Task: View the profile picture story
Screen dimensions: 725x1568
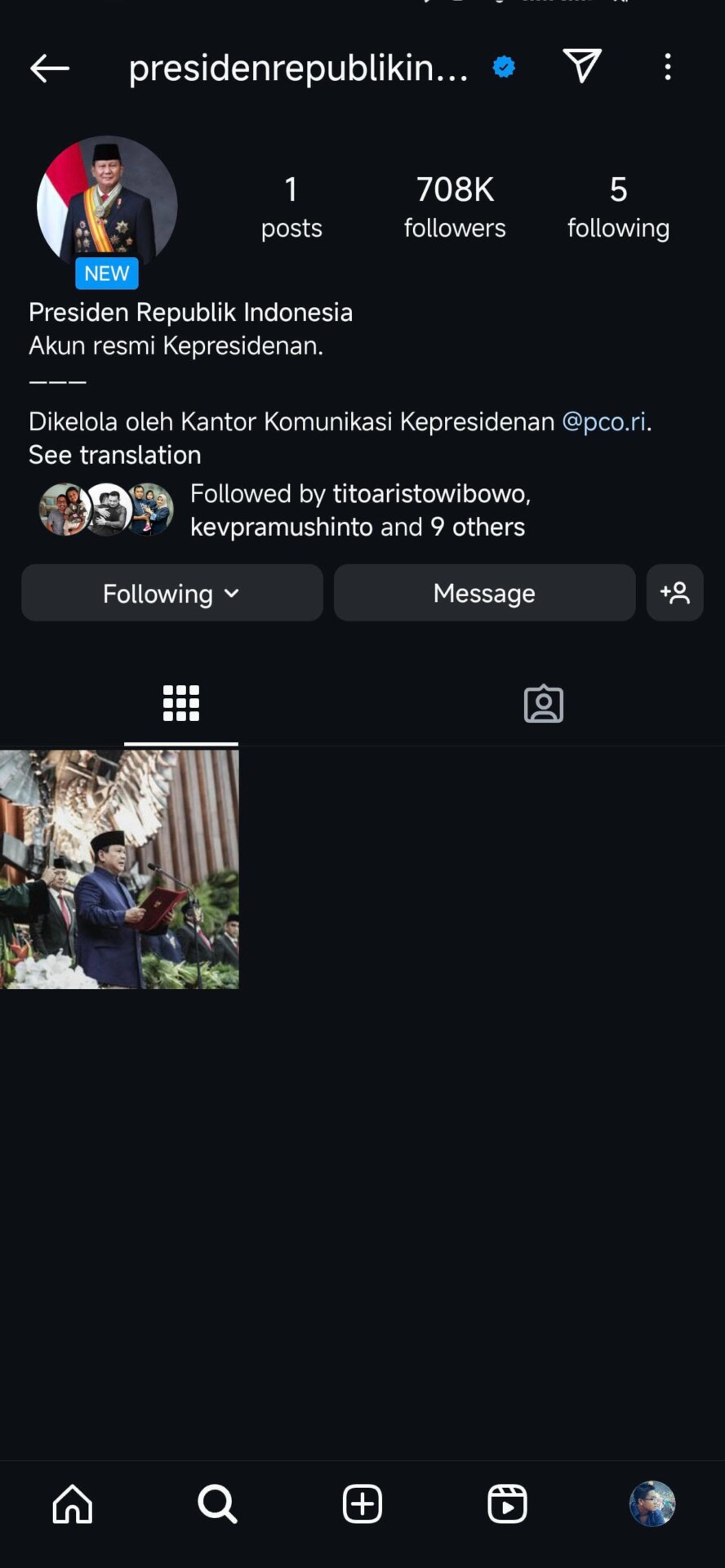Action: [x=107, y=206]
